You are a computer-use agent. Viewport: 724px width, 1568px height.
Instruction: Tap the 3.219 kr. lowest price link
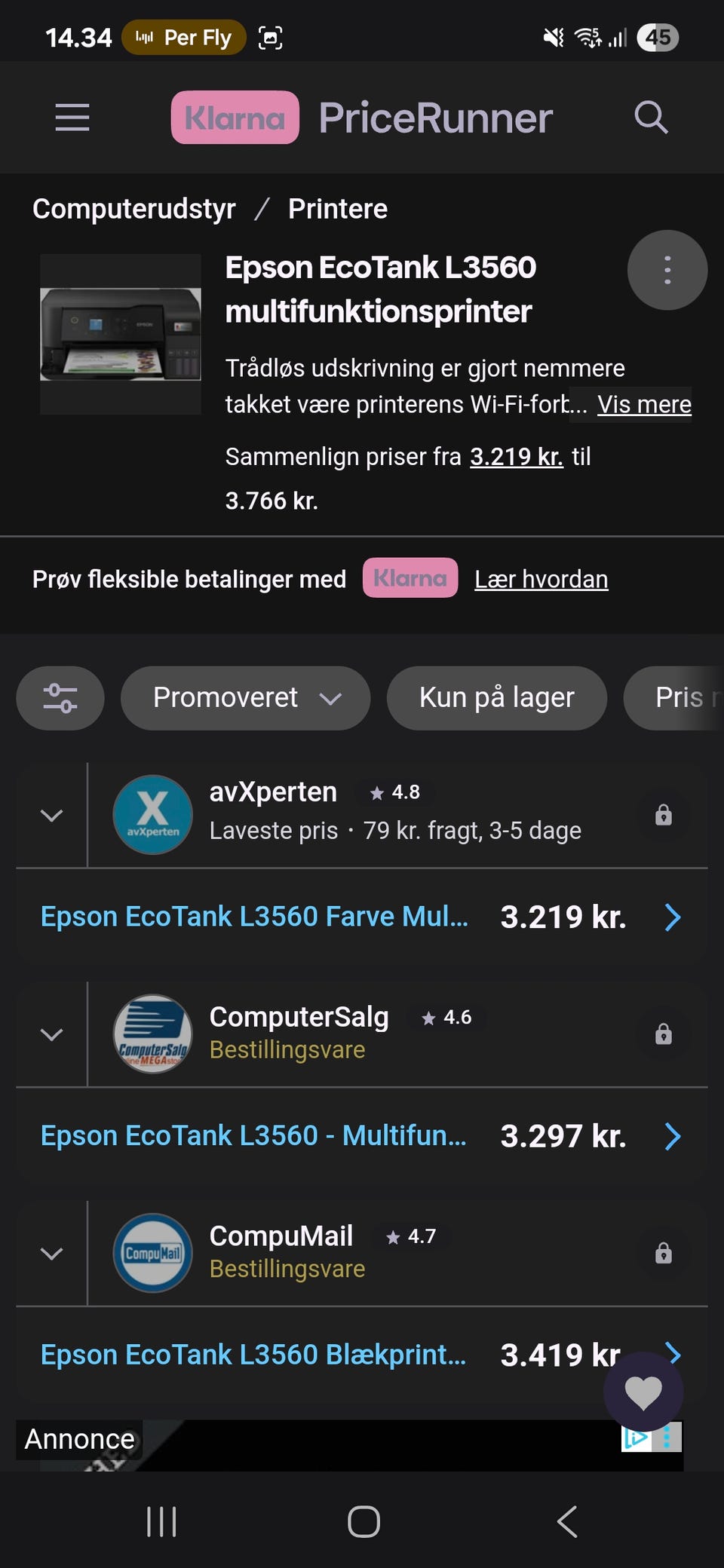[516, 457]
